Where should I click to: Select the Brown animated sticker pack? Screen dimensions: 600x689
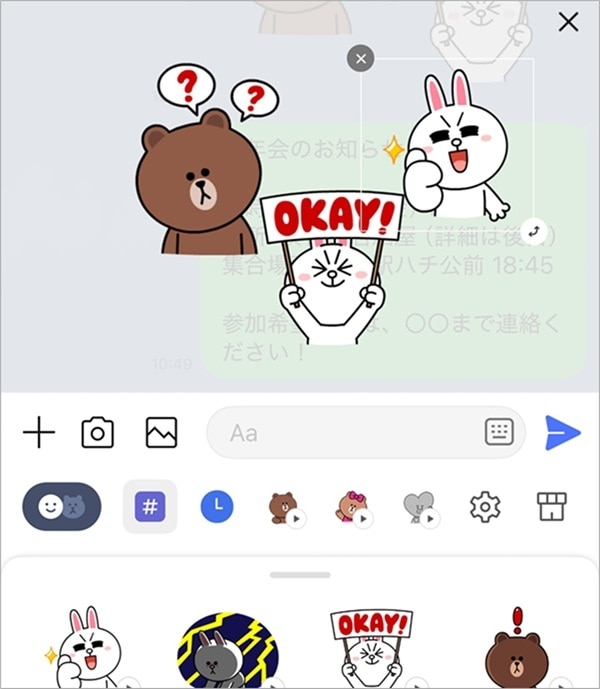(x=283, y=508)
